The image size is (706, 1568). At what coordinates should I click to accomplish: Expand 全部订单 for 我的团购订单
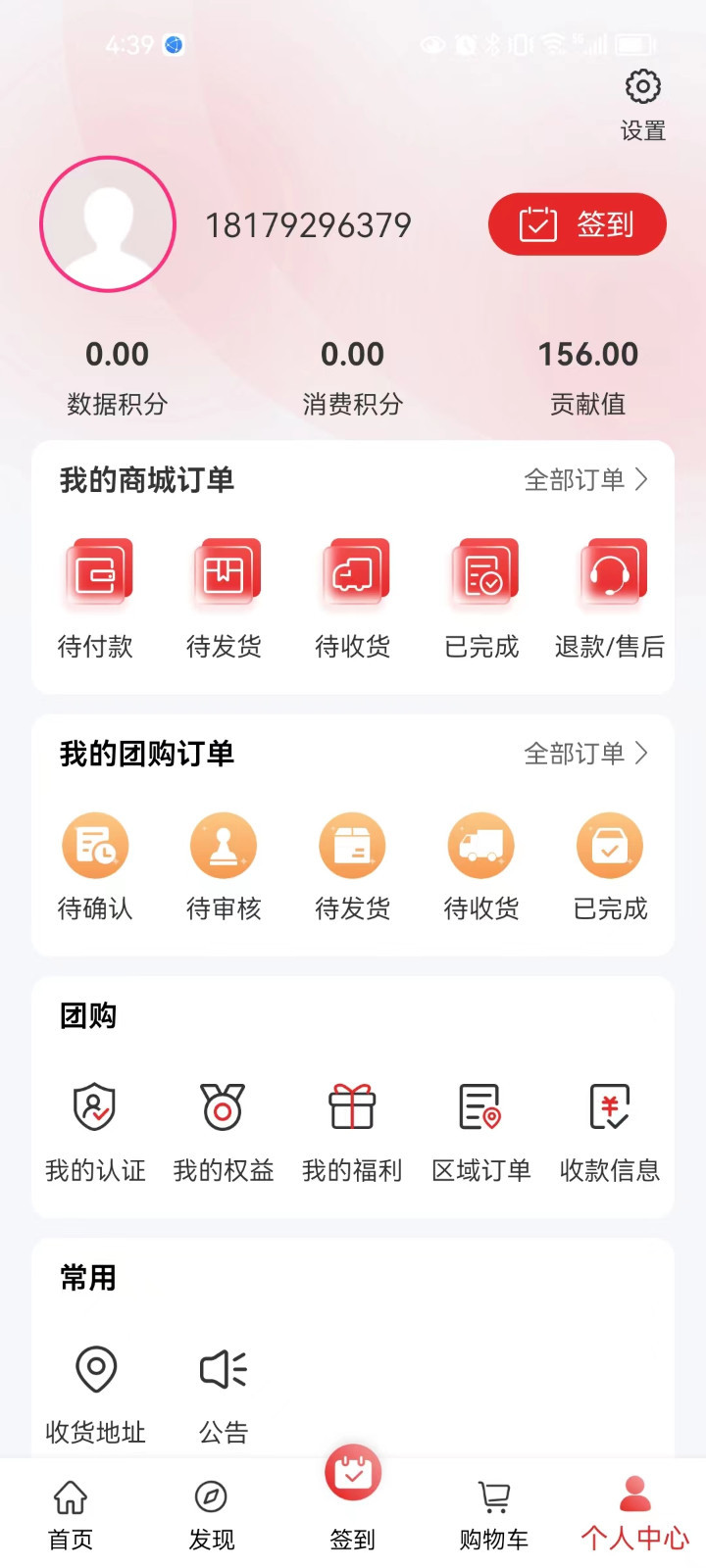coord(585,753)
